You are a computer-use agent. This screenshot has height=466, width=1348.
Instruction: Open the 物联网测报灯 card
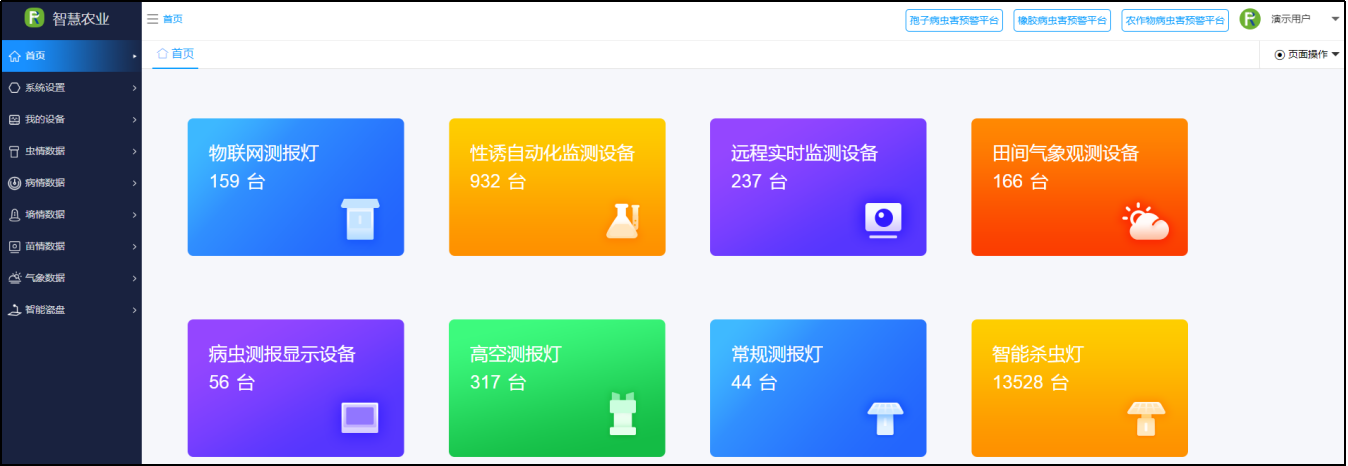click(x=296, y=187)
